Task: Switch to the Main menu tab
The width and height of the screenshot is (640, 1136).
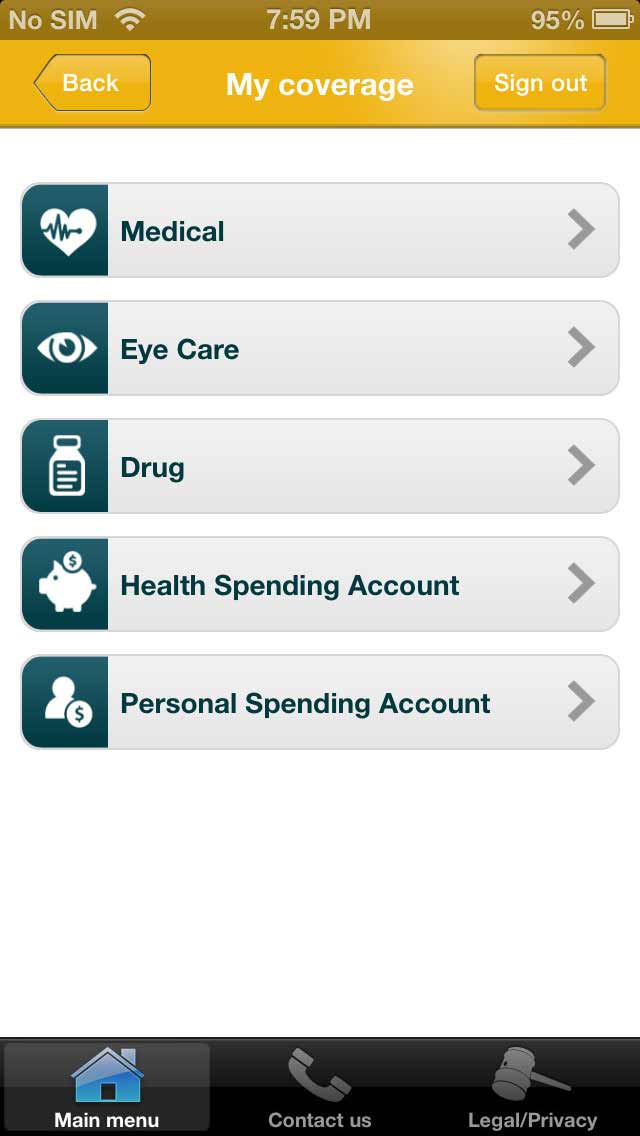Action: (107, 1088)
